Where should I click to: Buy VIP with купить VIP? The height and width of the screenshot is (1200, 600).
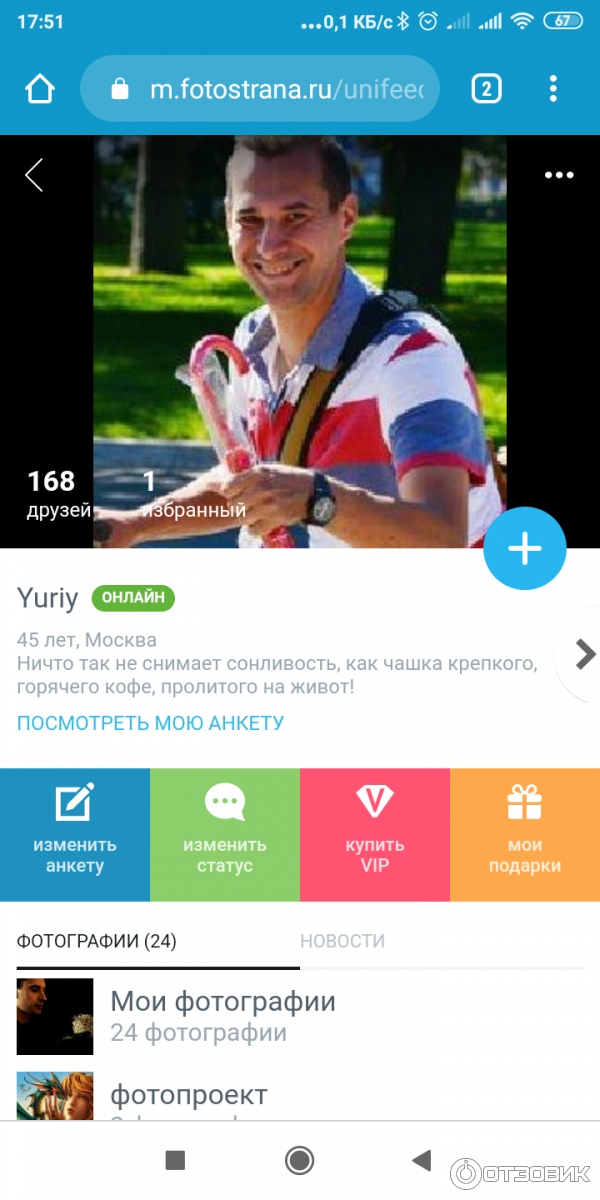375,834
